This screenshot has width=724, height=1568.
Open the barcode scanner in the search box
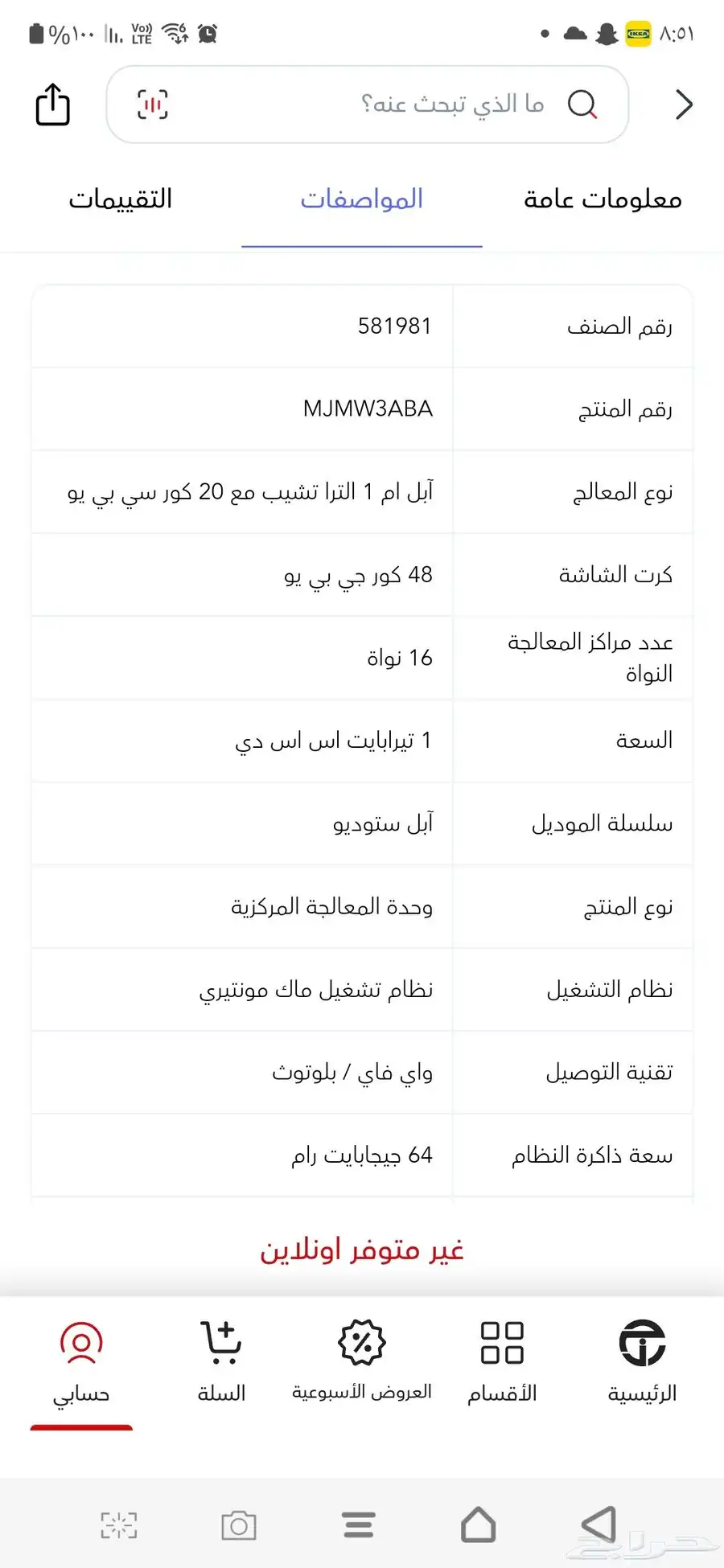pyautogui.click(x=152, y=105)
